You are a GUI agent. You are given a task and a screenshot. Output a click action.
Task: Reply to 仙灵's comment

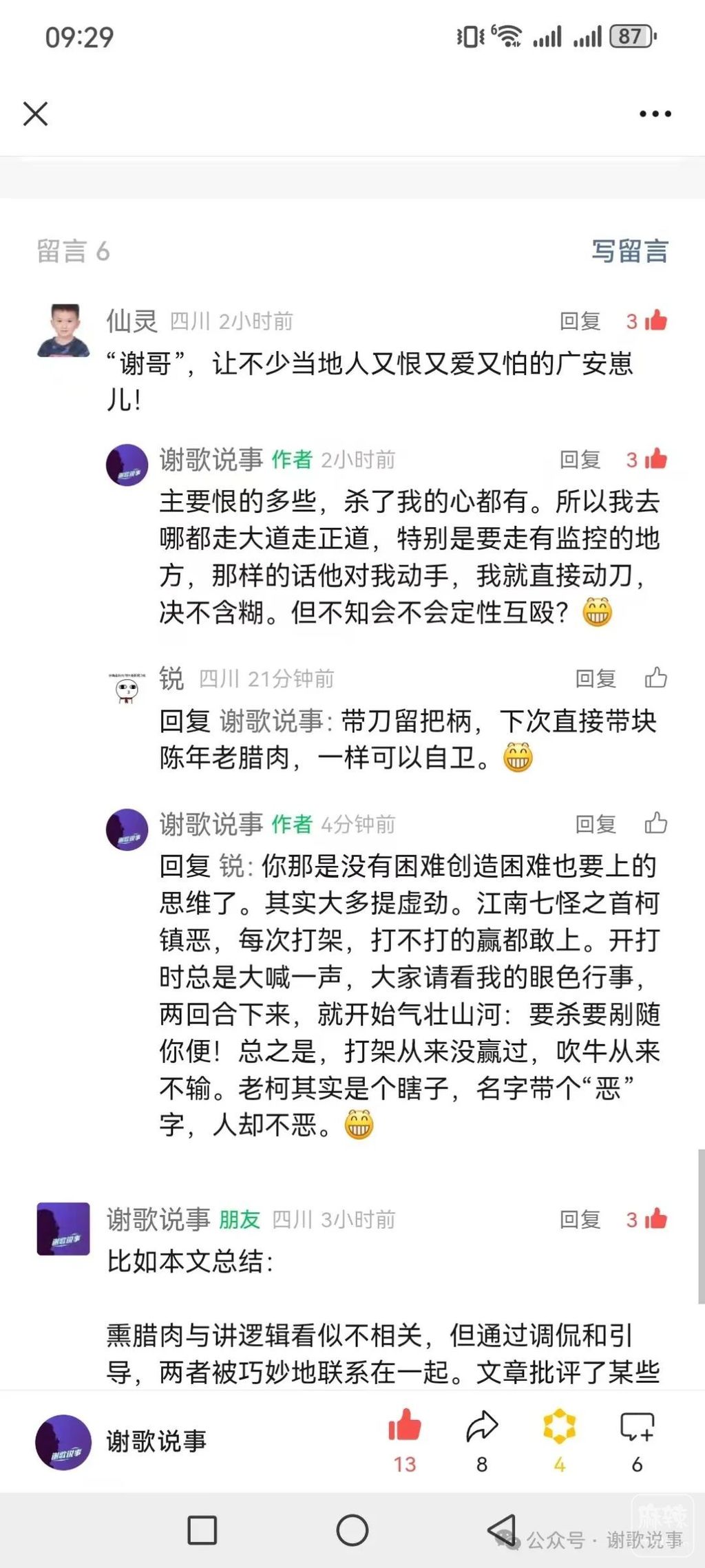(580, 321)
